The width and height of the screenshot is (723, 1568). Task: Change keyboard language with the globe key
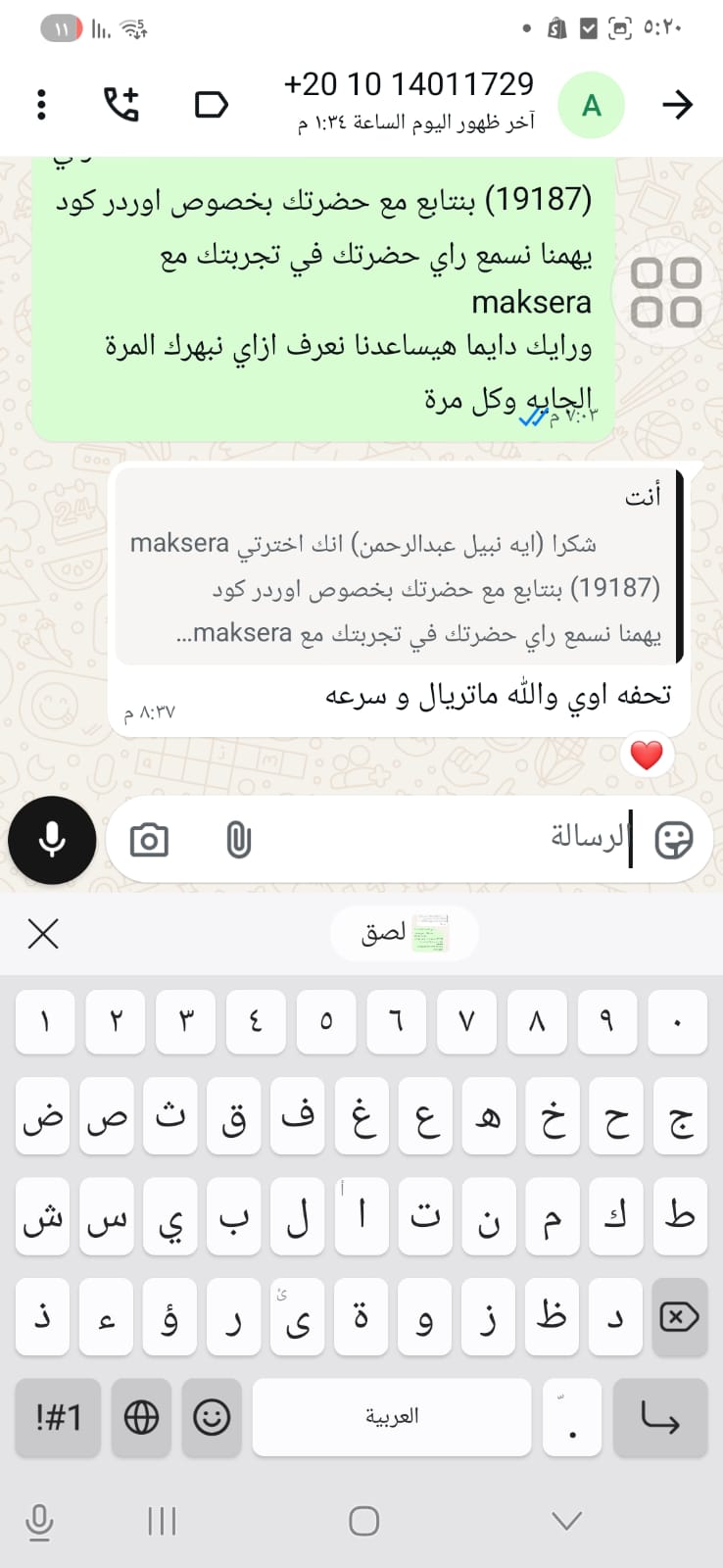coord(141,1417)
